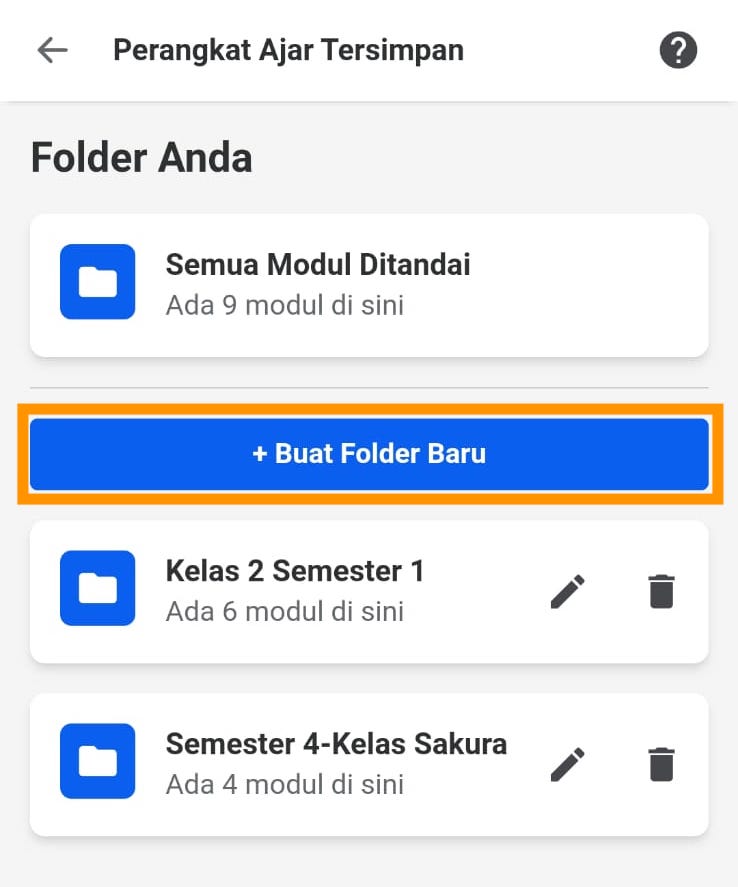Tap the Buat Folder Baru button
The image size is (738, 887).
tap(369, 454)
